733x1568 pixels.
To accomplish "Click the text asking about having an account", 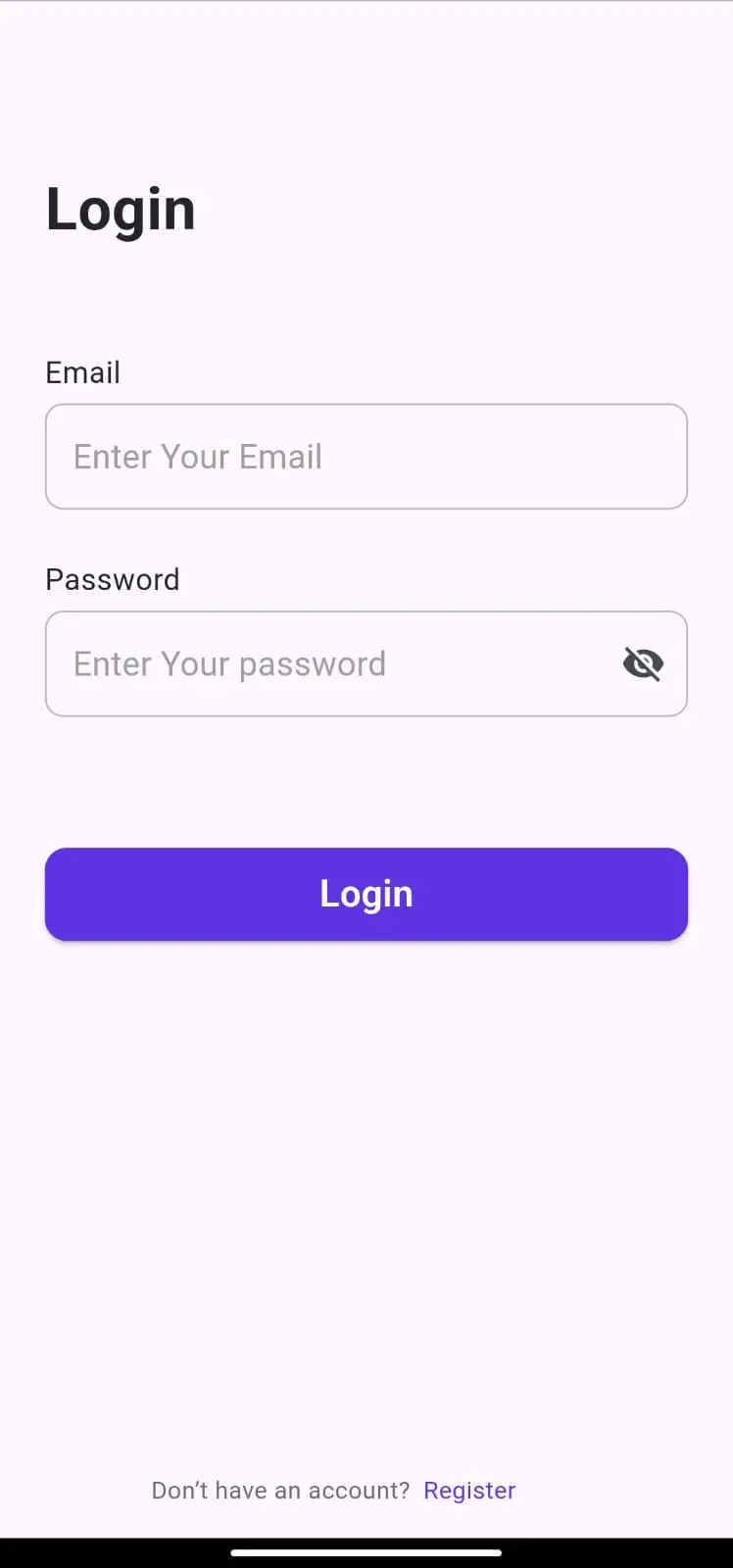I will pyautogui.click(x=281, y=1490).
